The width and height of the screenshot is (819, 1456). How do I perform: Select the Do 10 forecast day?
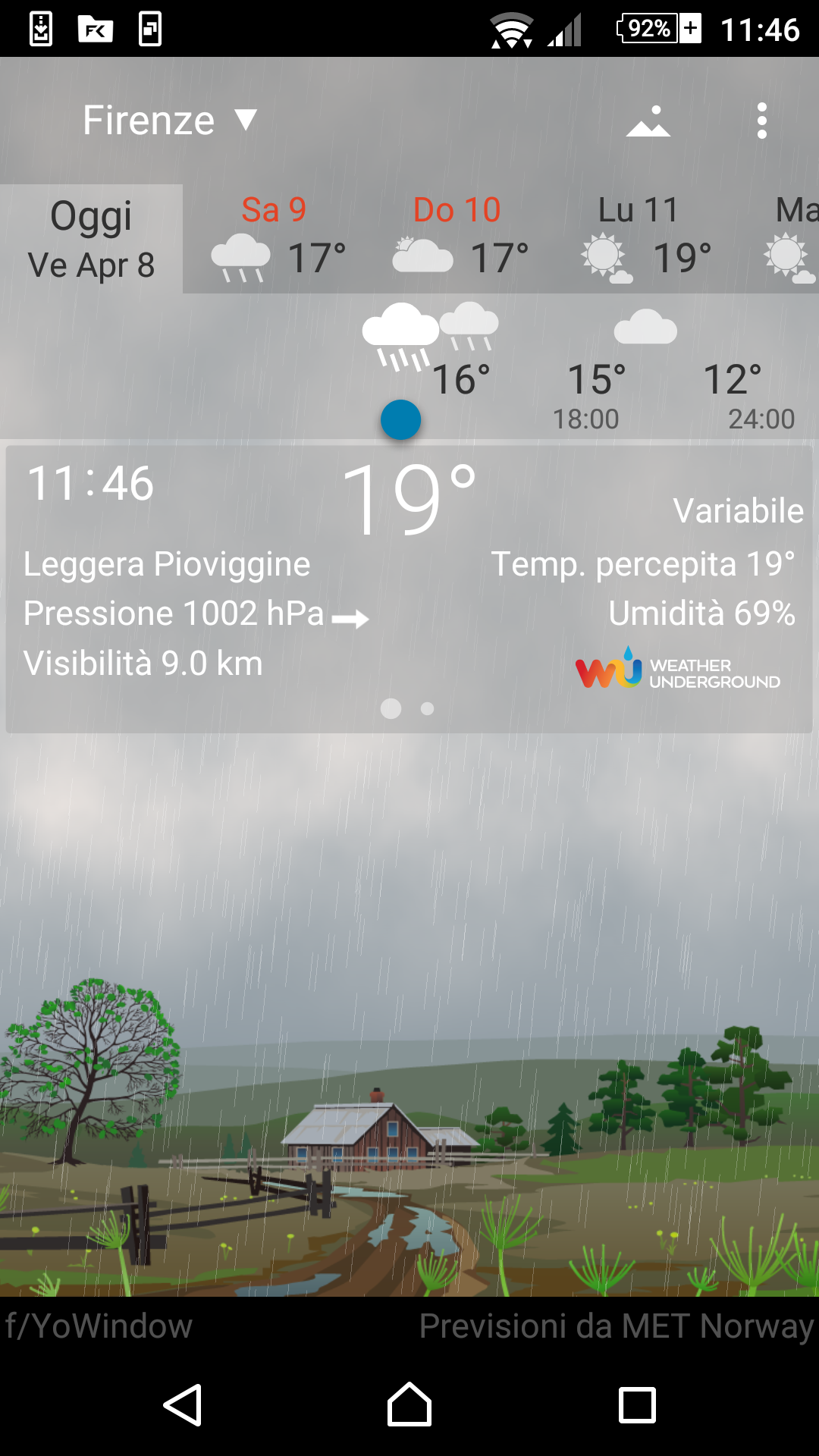(x=457, y=240)
